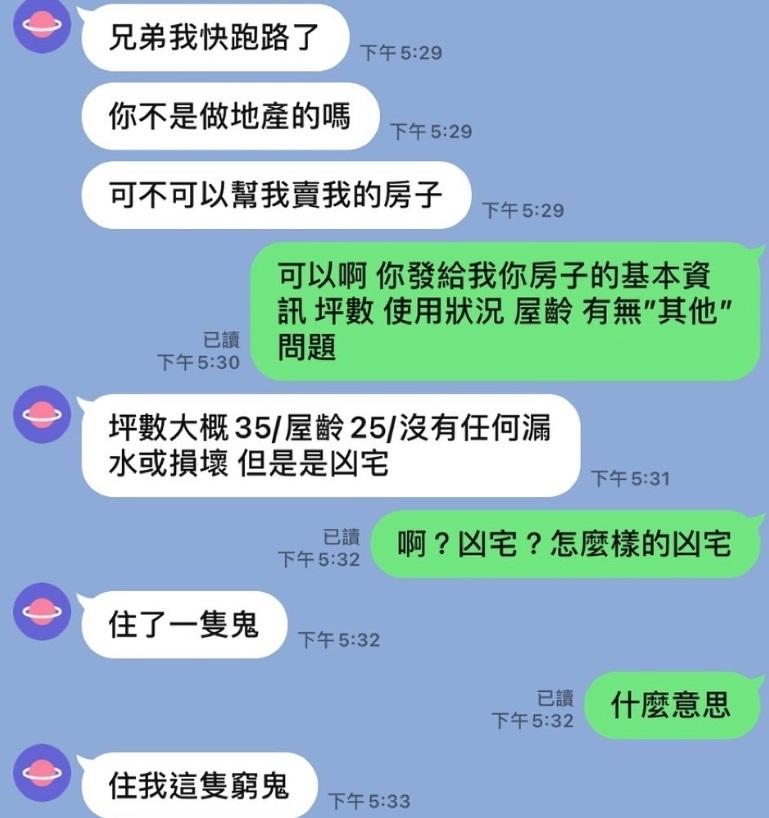The width and height of the screenshot is (769, 818).
Task: Tap profile avatar next to 坪數大概 message
Action: coord(43,414)
